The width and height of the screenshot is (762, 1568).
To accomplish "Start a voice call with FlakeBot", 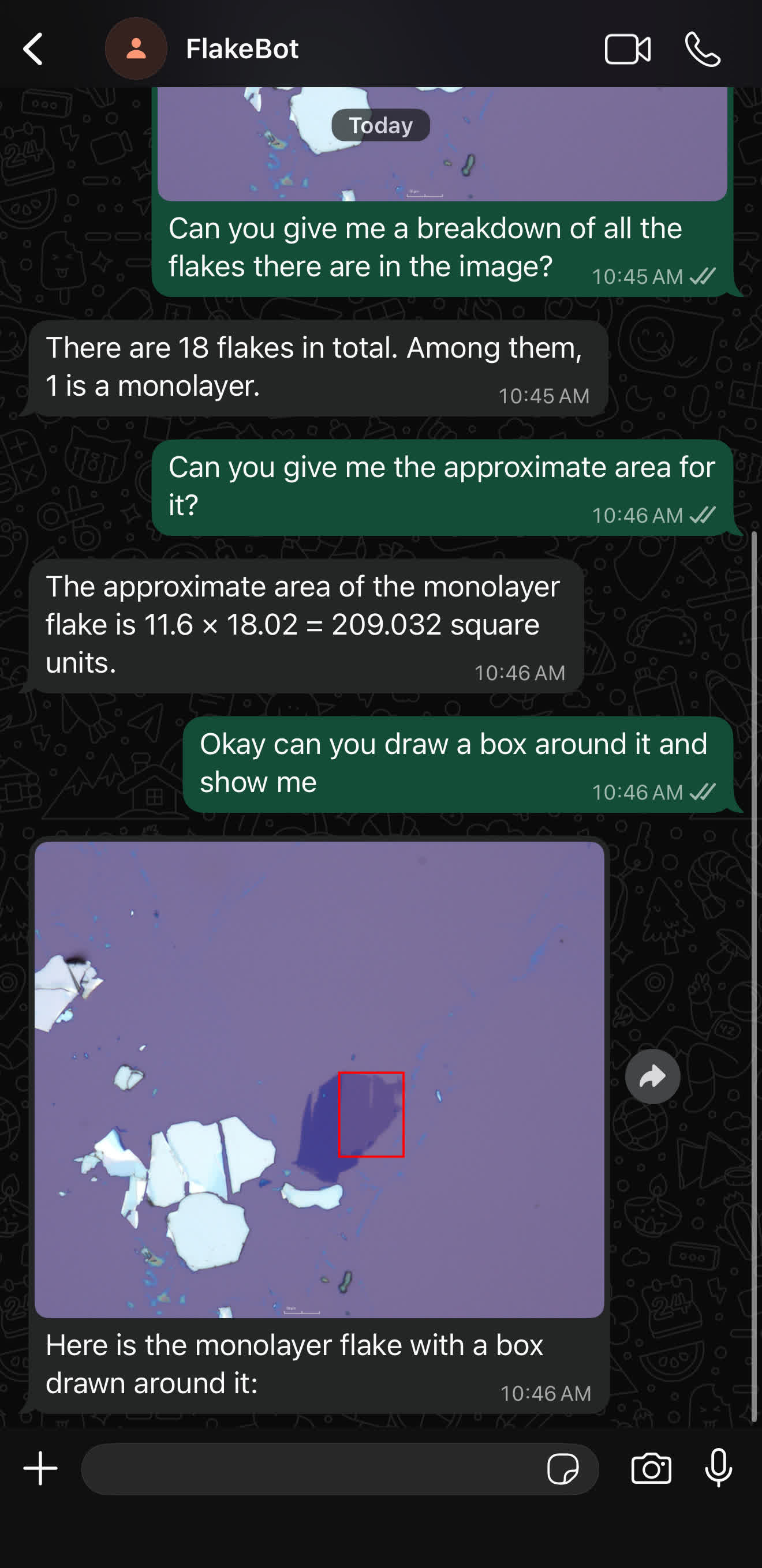I will click(703, 49).
